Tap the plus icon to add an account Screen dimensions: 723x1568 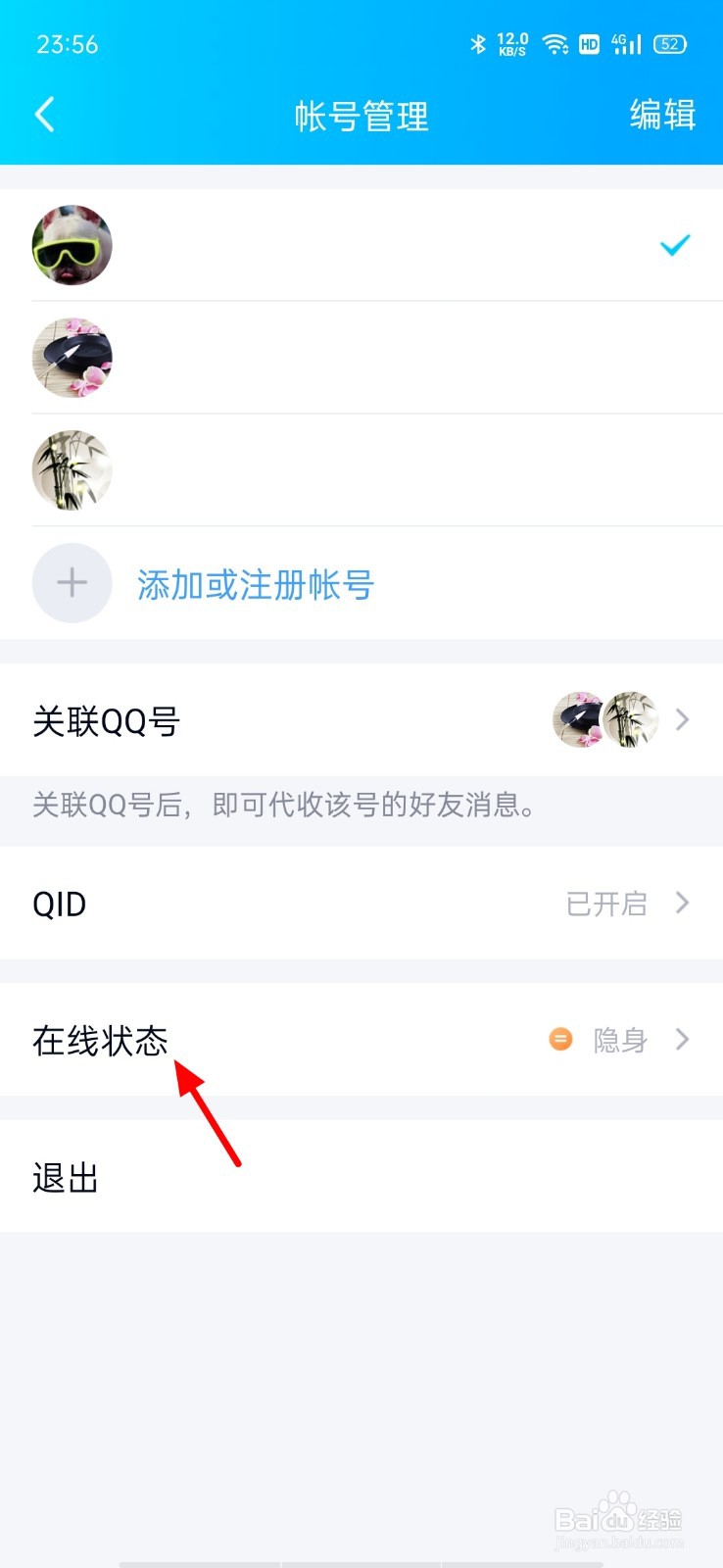[72, 583]
